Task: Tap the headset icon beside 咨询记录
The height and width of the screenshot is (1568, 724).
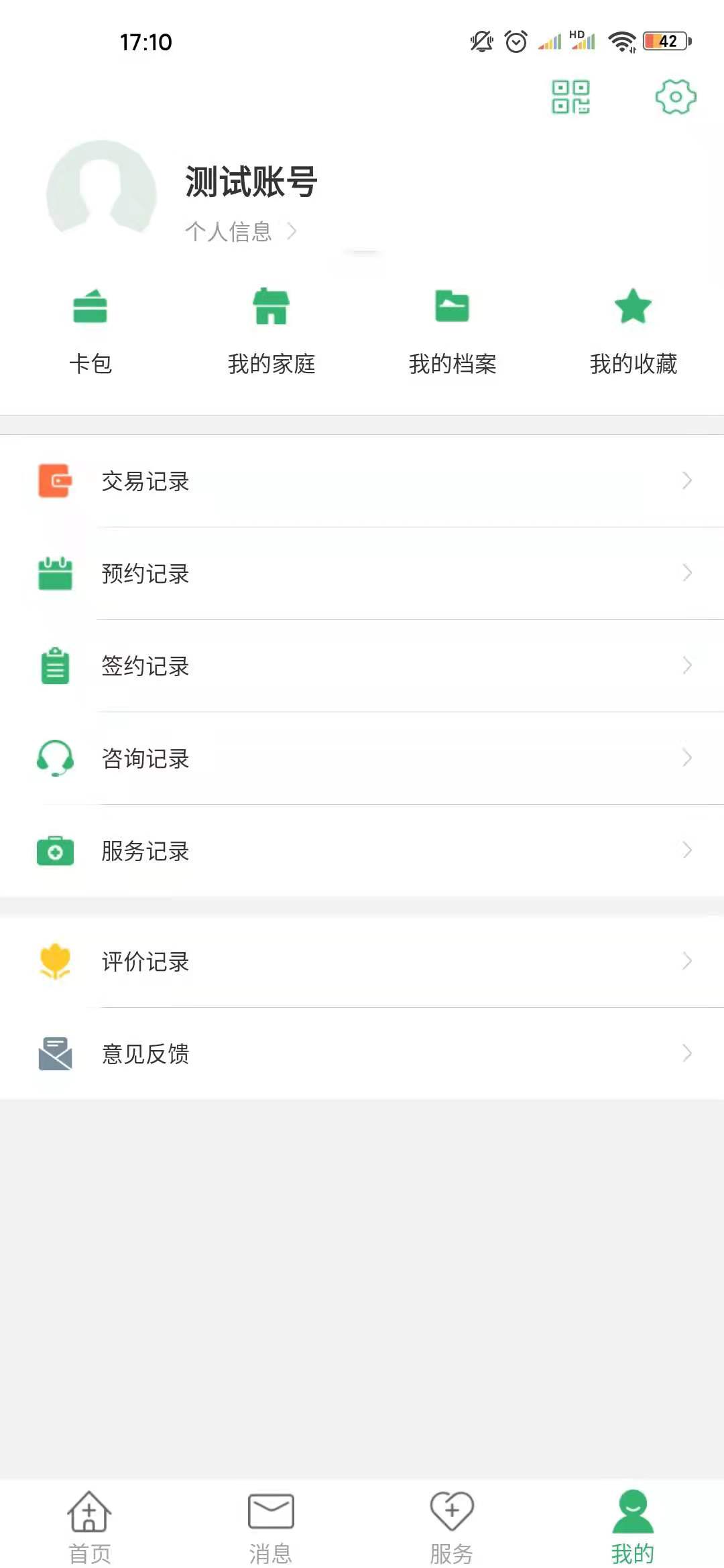Action: (x=56, y=759)
